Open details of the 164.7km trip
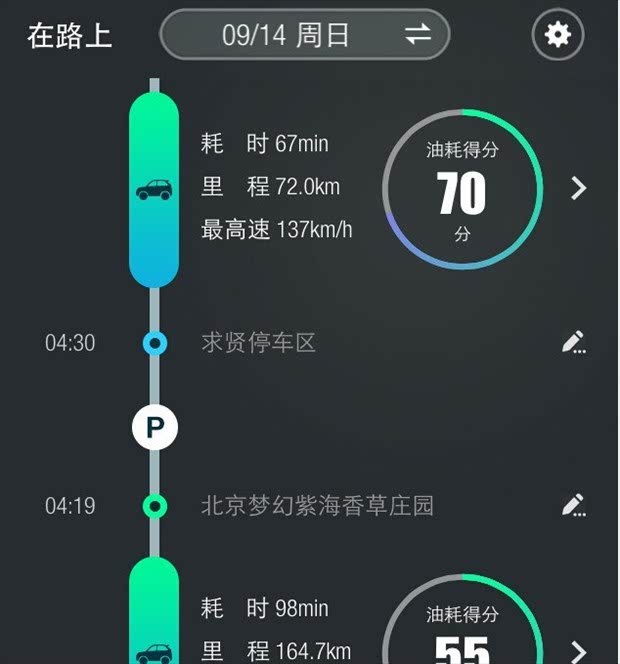620x664 pixels. (578, 651)
